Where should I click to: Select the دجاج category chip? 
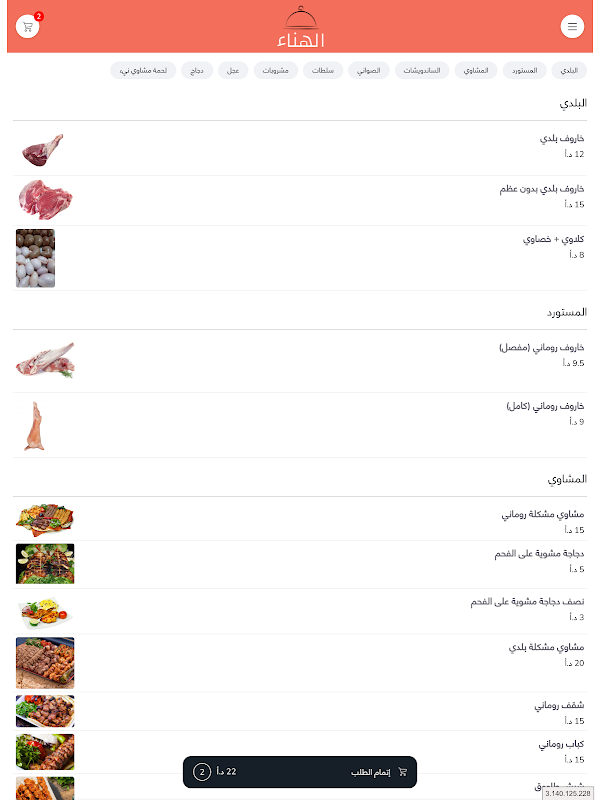pyautogui.click(x=197, y=70)
